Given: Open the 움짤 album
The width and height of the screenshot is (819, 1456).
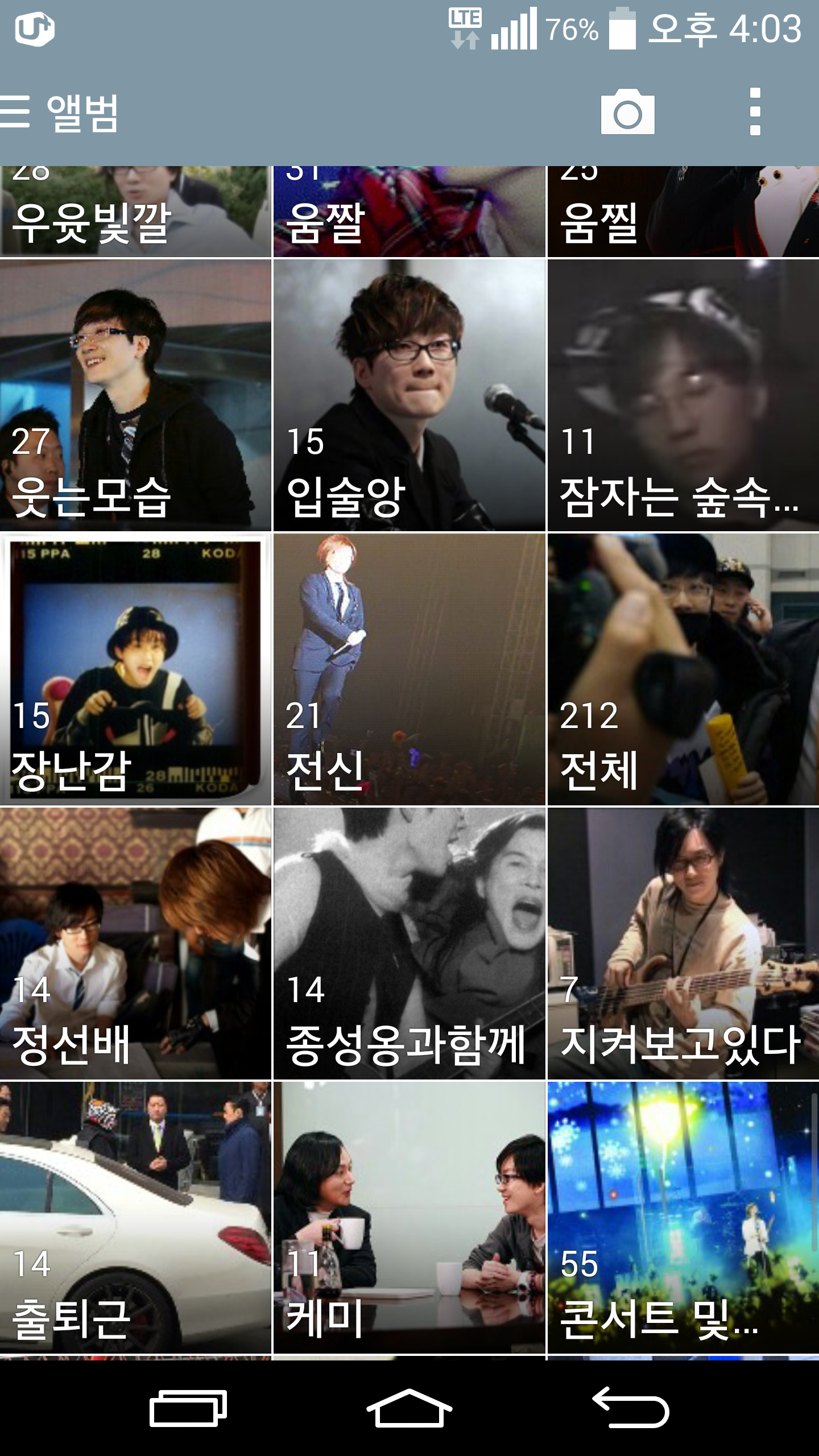Looking at the screenshot, I should [x=409, y=212].
